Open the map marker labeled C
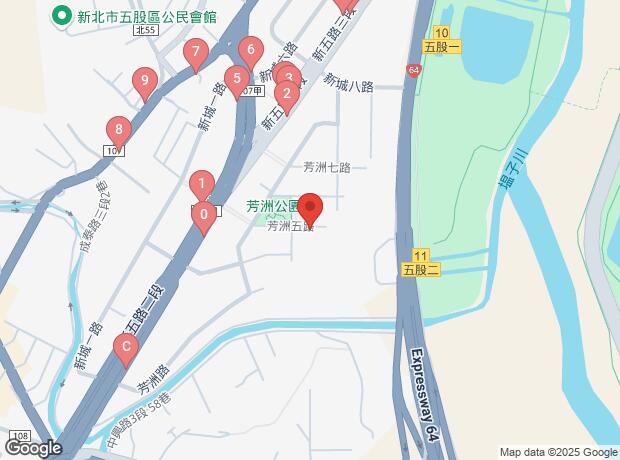 click(x=125, y=349)
